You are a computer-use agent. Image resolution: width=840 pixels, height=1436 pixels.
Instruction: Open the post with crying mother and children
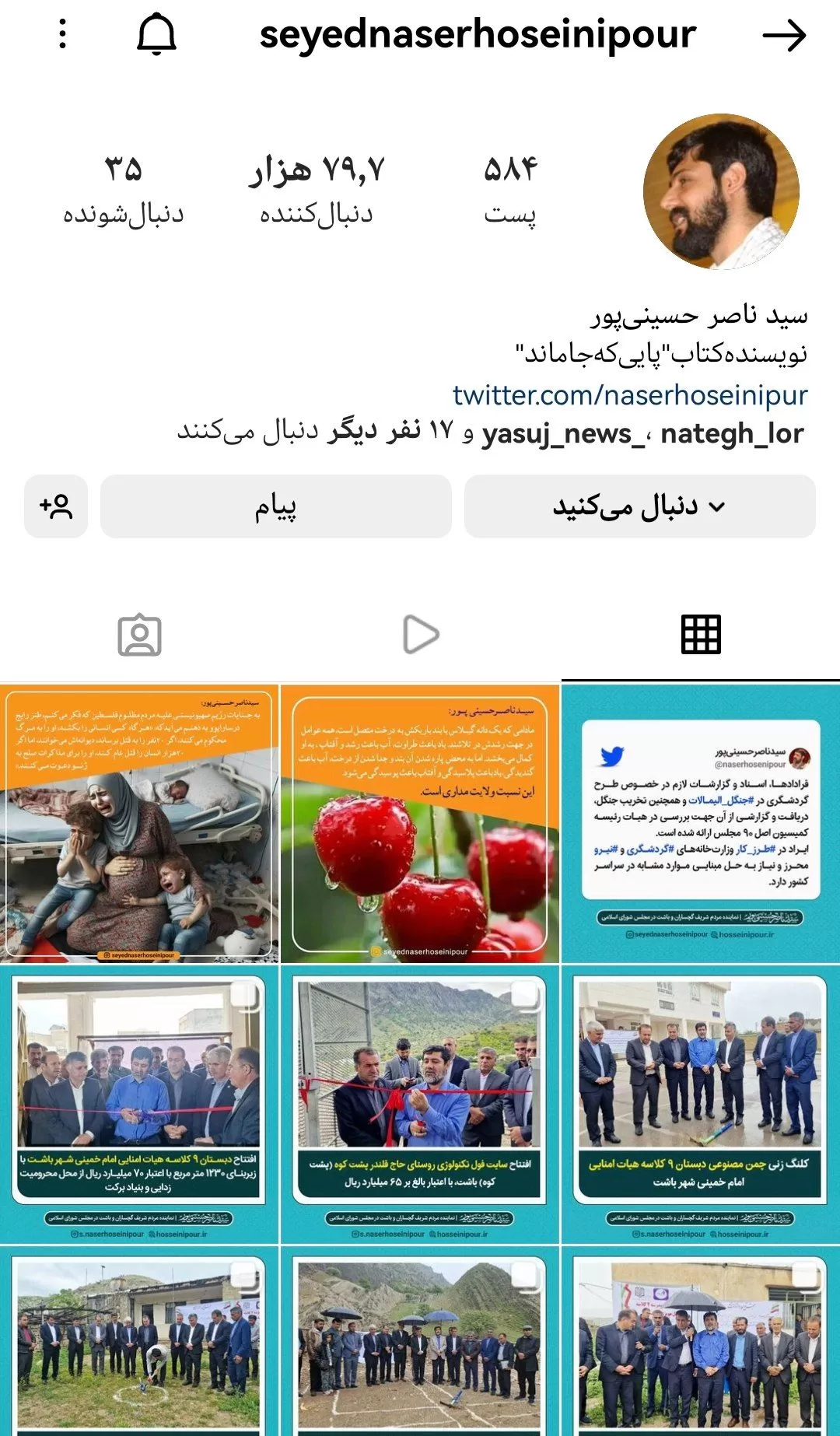(x=139, y=824)
